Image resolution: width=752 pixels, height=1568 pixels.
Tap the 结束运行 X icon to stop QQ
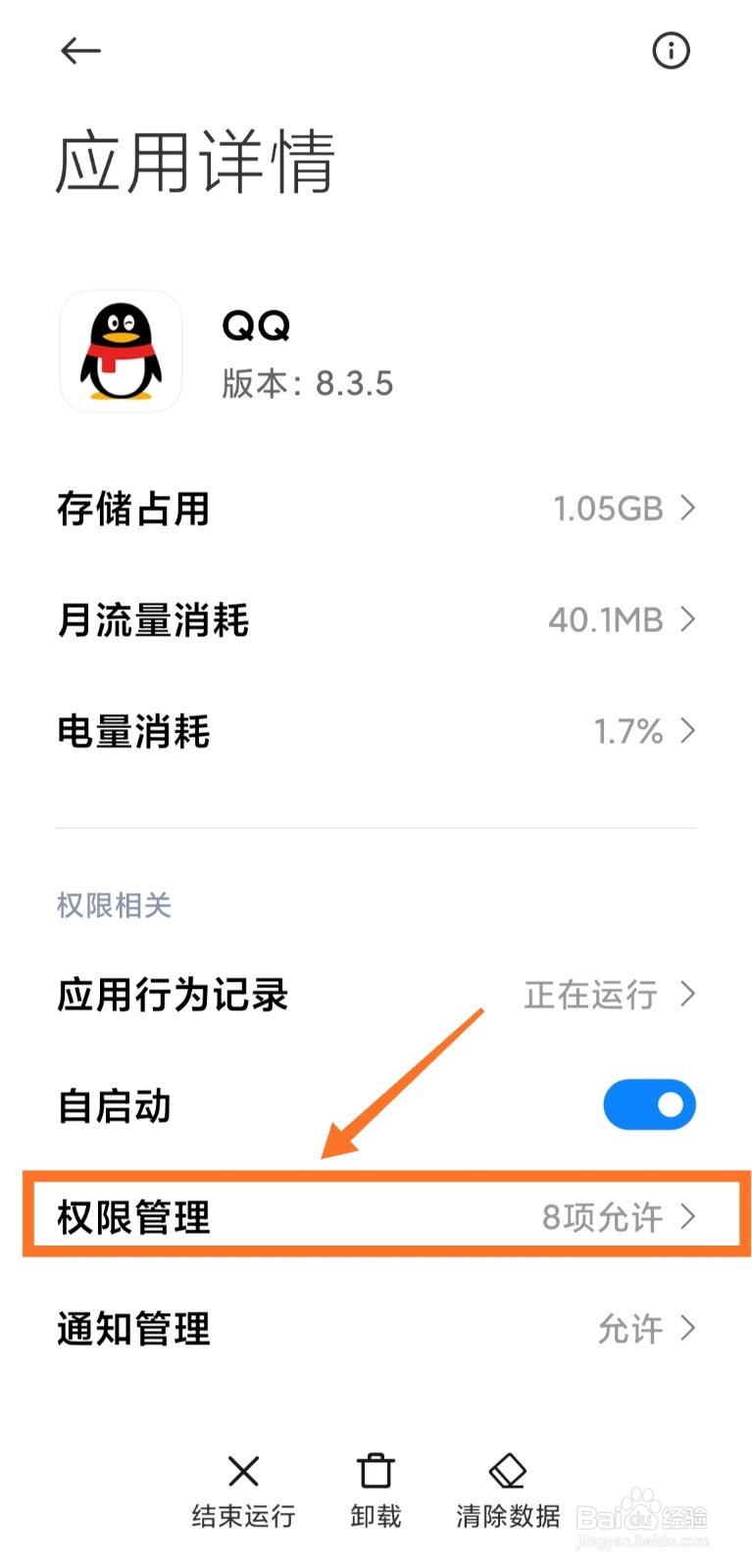click(242, 1470)
